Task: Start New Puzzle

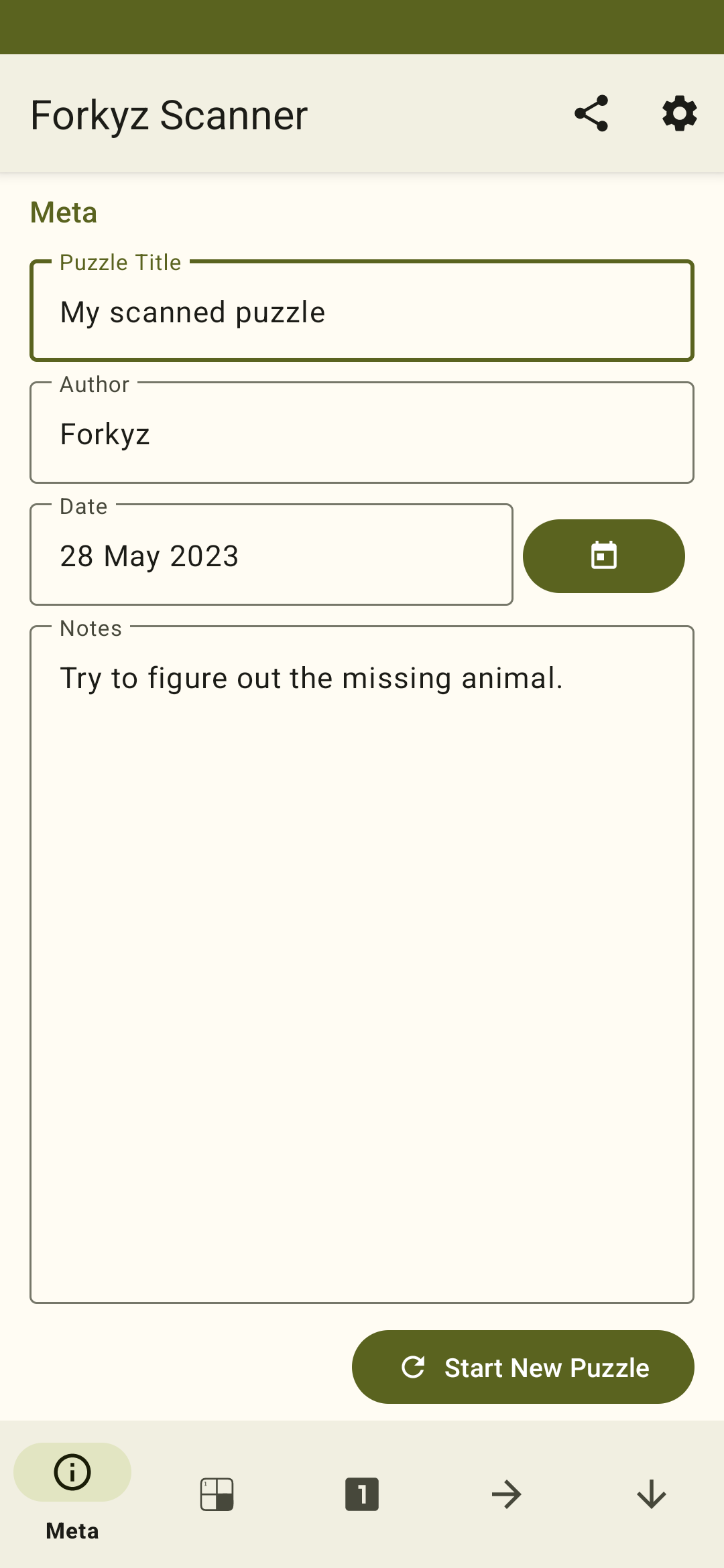Action: coord(523,1367)
